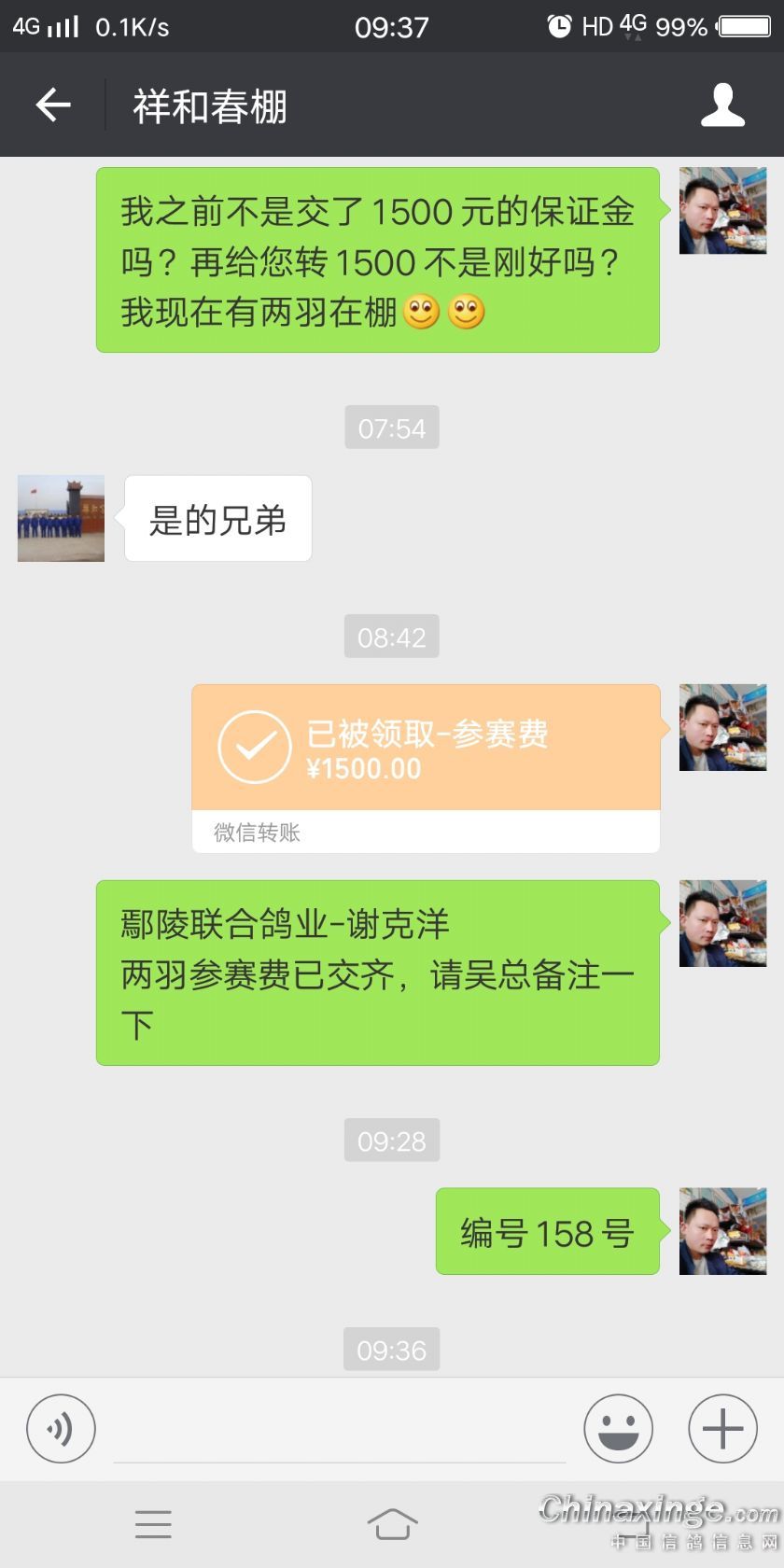Open the avatar next to 是的兄弟
Screen dimensions: 784x1568
(x=61, y=518)
